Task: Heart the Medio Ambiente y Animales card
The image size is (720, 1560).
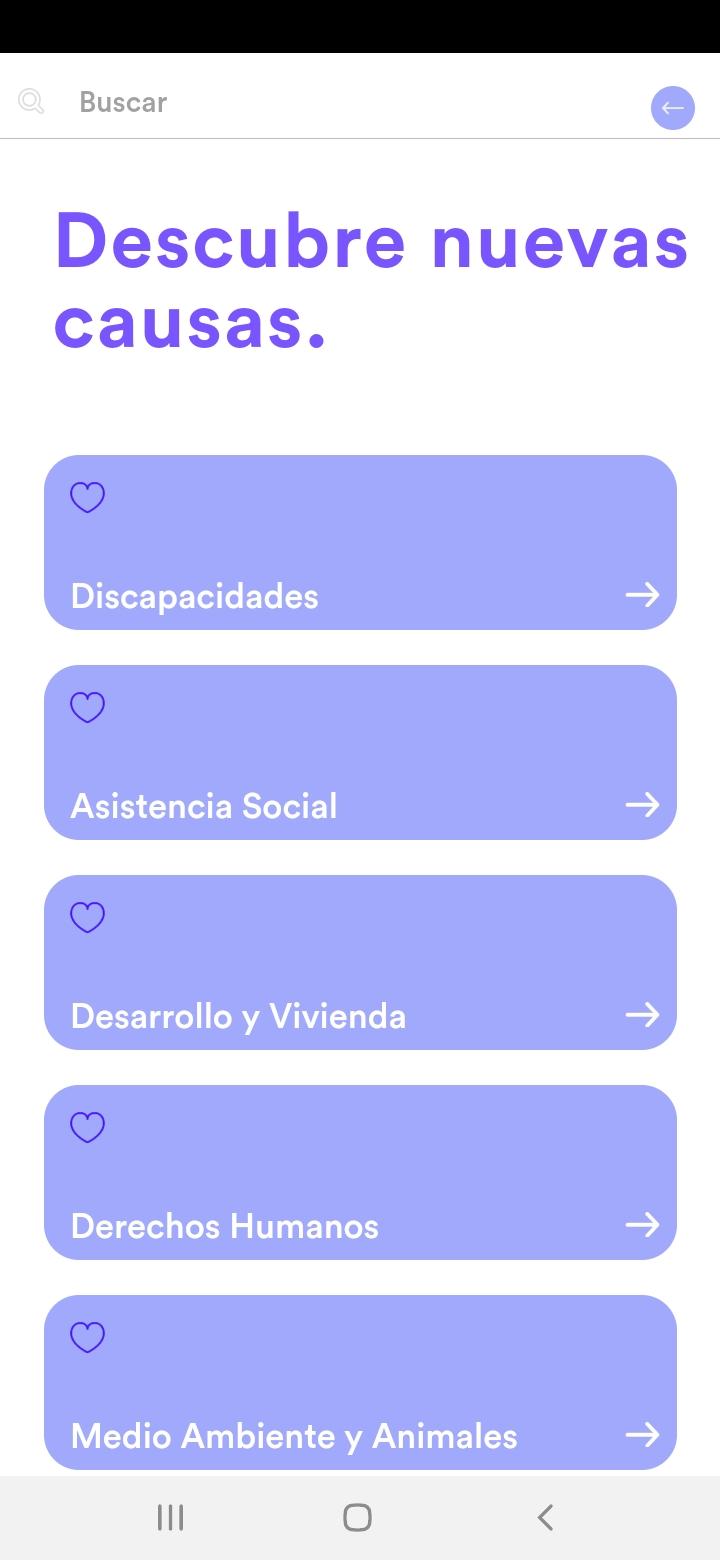Action: 87,1337
